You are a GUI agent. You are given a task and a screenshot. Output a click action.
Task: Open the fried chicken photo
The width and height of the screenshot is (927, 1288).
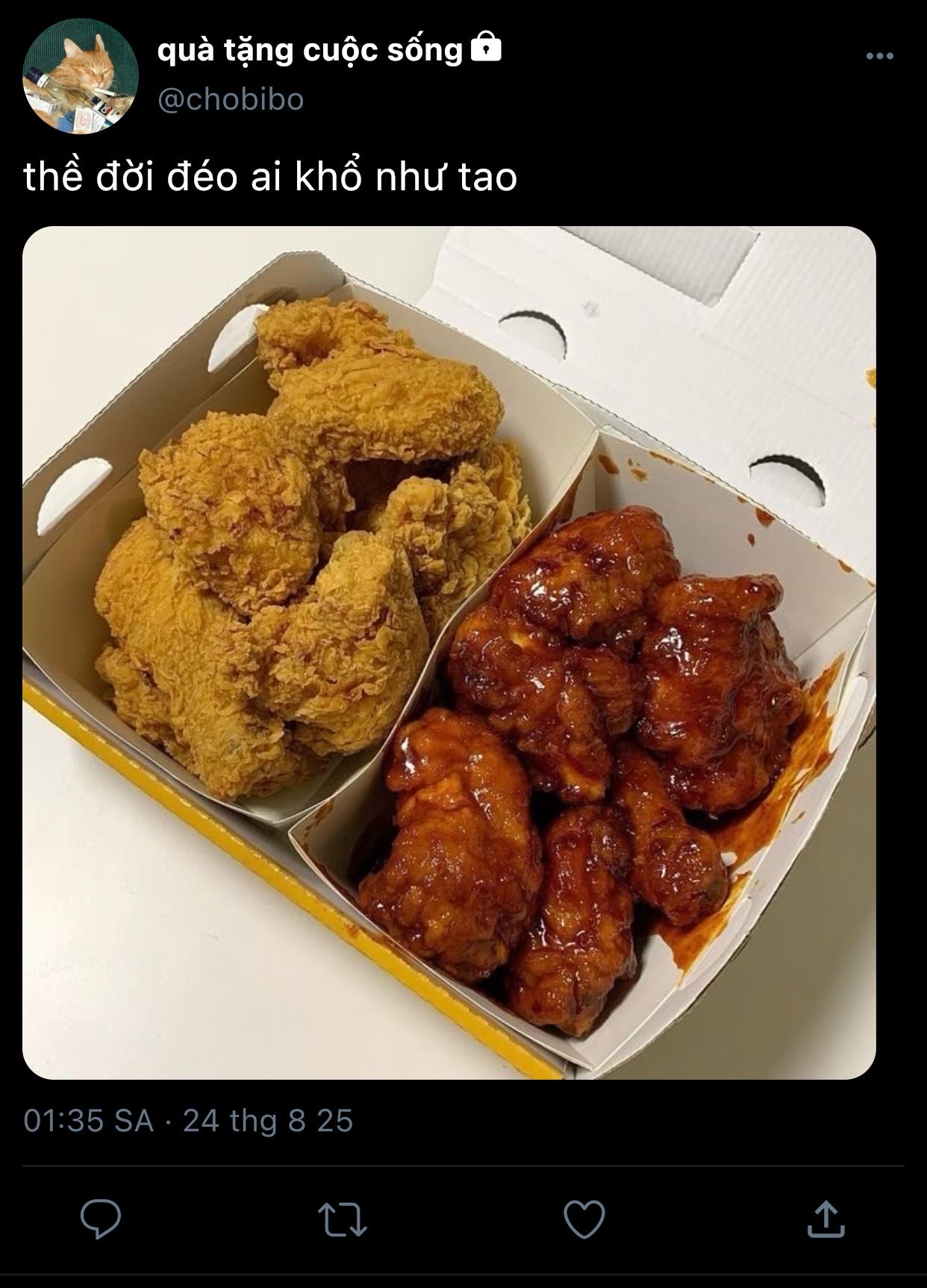(x=449, y=652)
